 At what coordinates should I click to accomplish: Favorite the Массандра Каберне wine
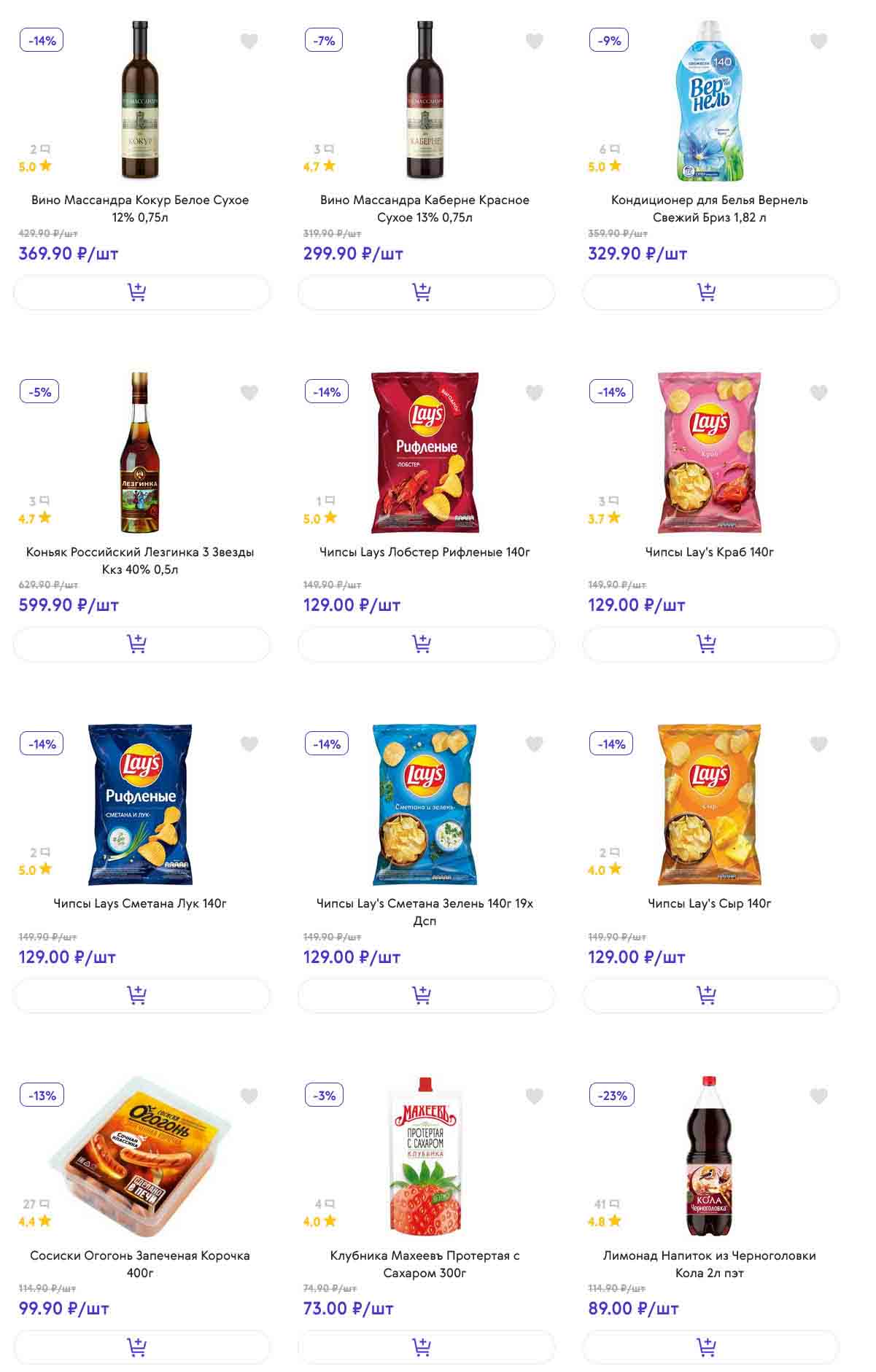[x=534, y=41]
